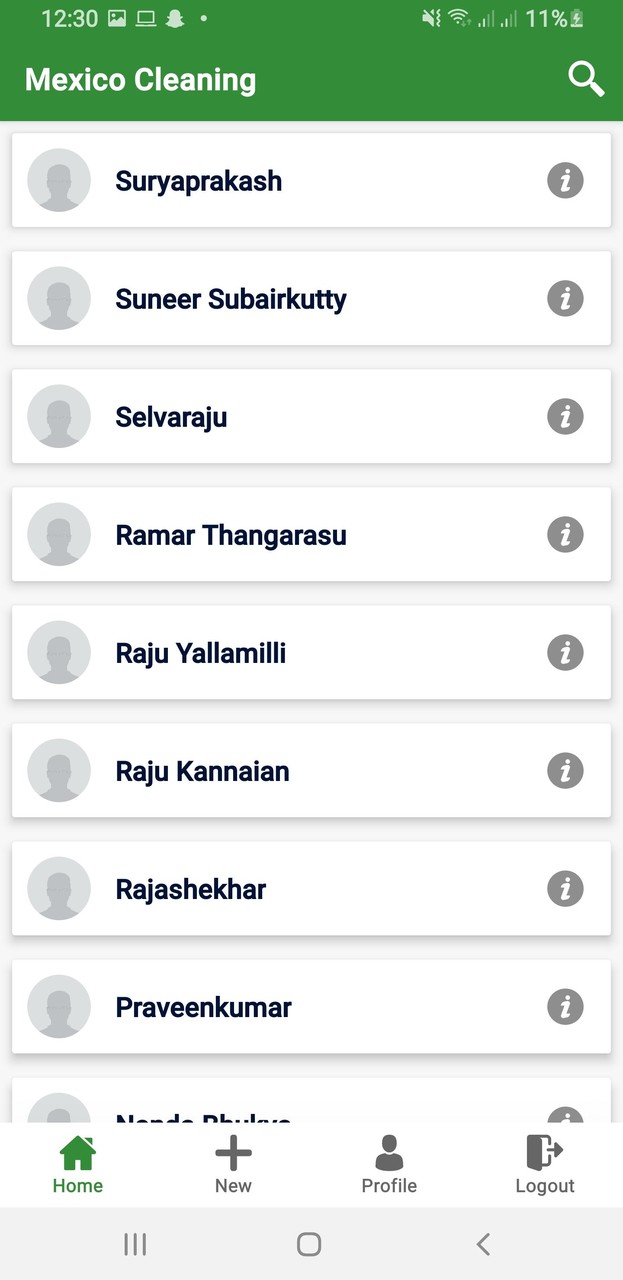Go to the New tab
The image size is (623, 1280).
(x=233, y=1165)
